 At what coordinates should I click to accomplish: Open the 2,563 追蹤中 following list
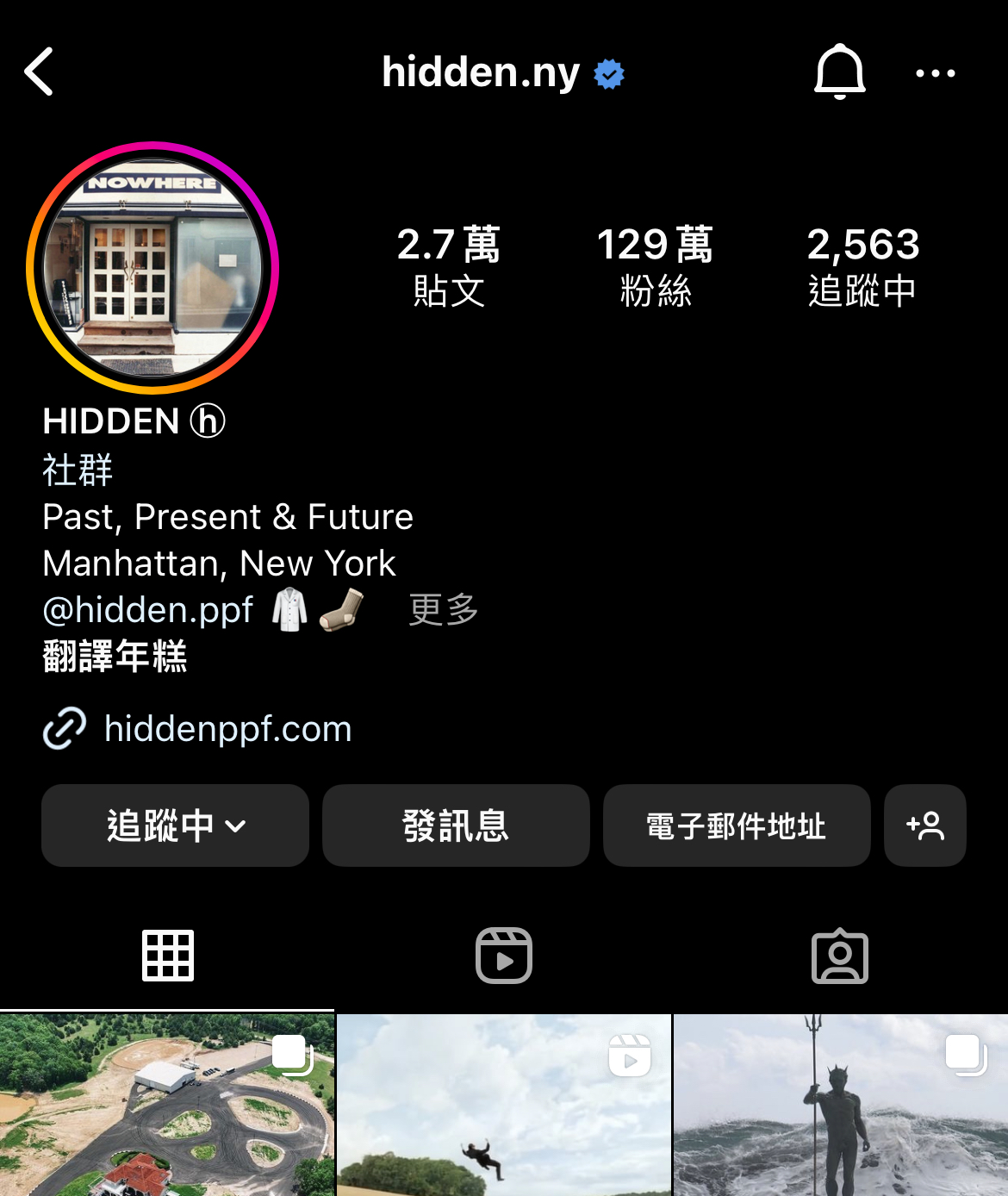[862, 267]
